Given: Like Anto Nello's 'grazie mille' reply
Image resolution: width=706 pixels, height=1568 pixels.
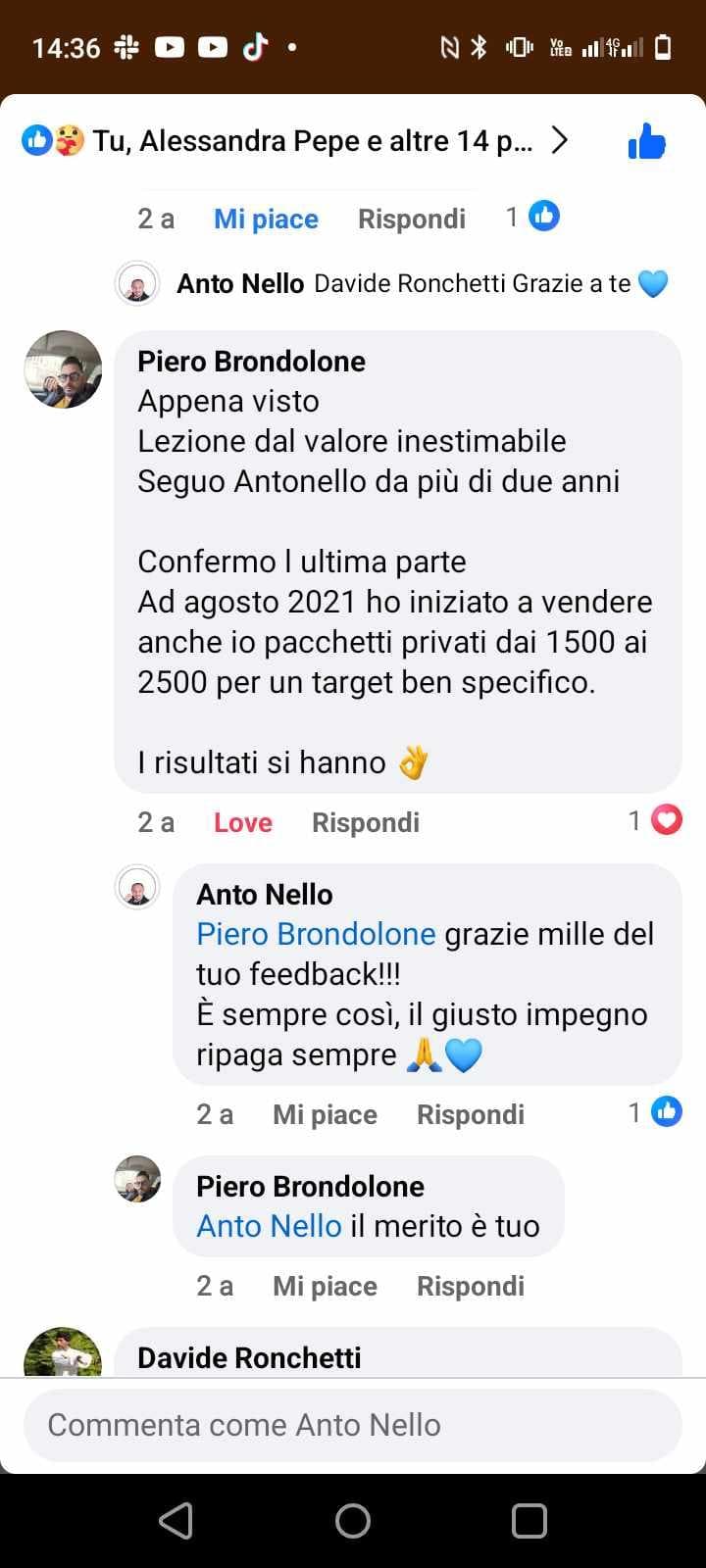Looking at the screenshot, I should coord(325,1114).
